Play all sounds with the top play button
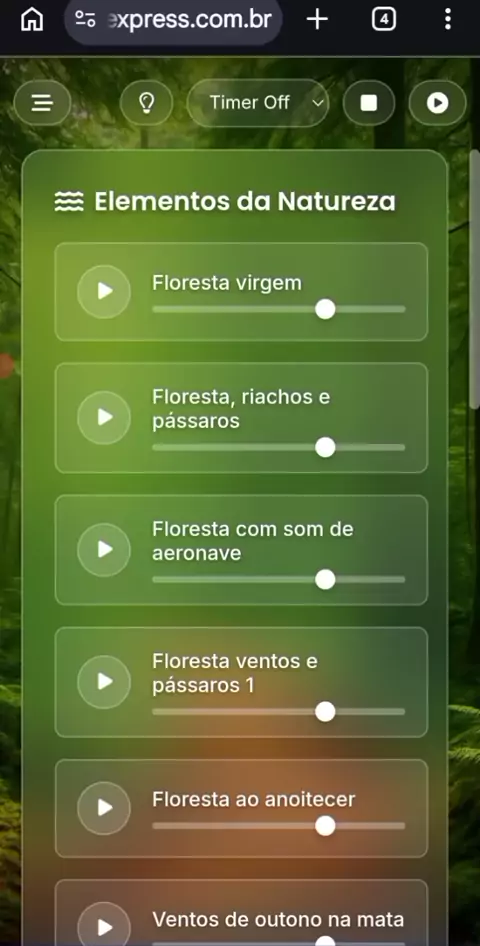This screenshot has width=480, height=946. 438,103
